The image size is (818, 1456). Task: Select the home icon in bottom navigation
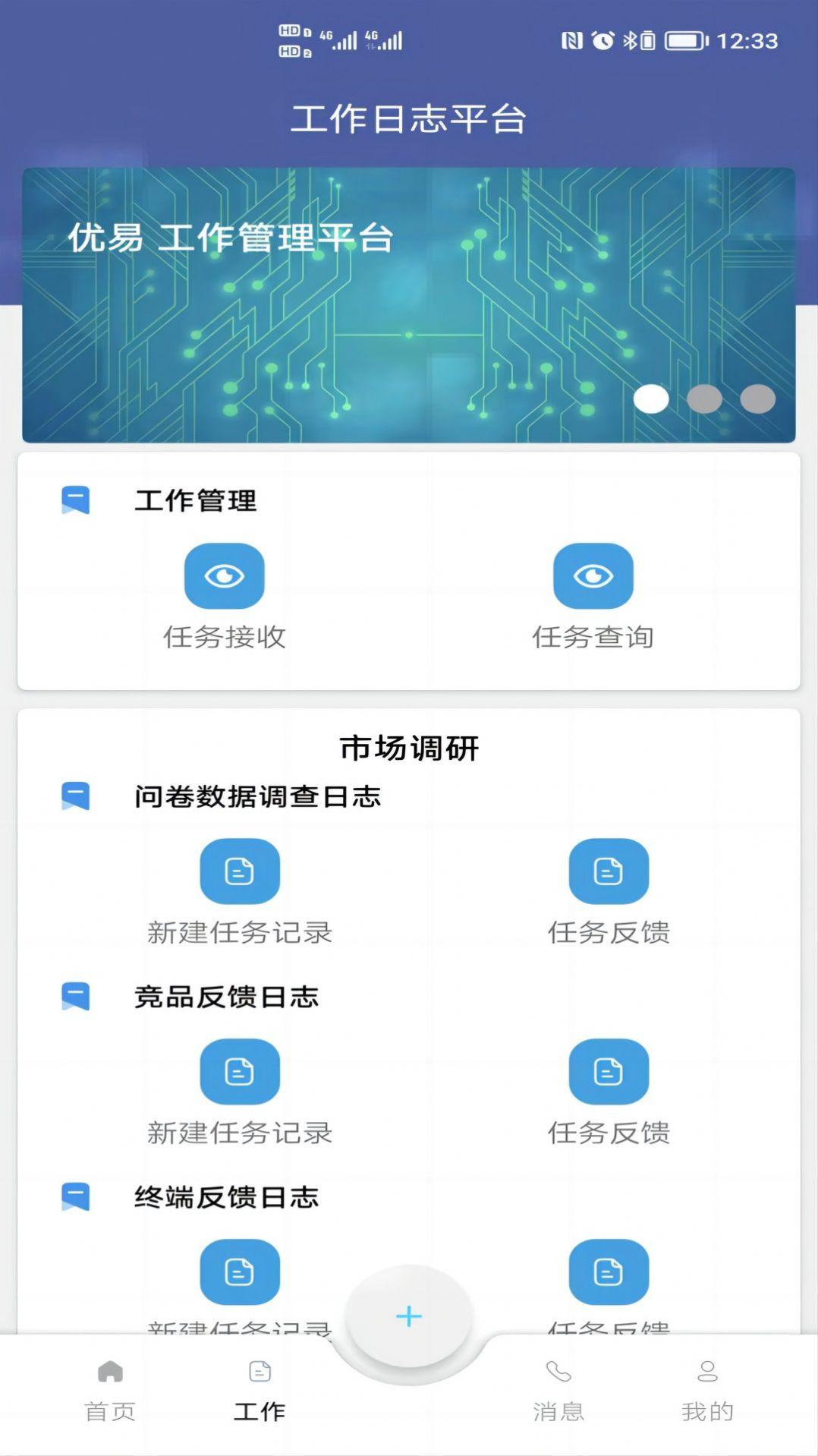109,1385
